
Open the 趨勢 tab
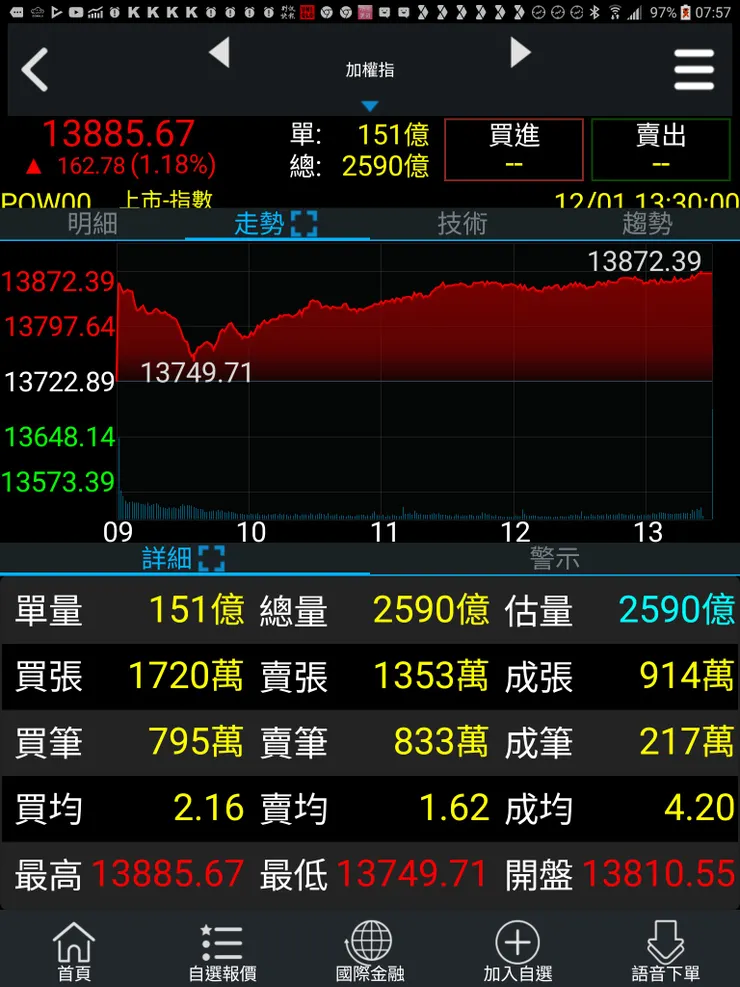pos(647,224)
